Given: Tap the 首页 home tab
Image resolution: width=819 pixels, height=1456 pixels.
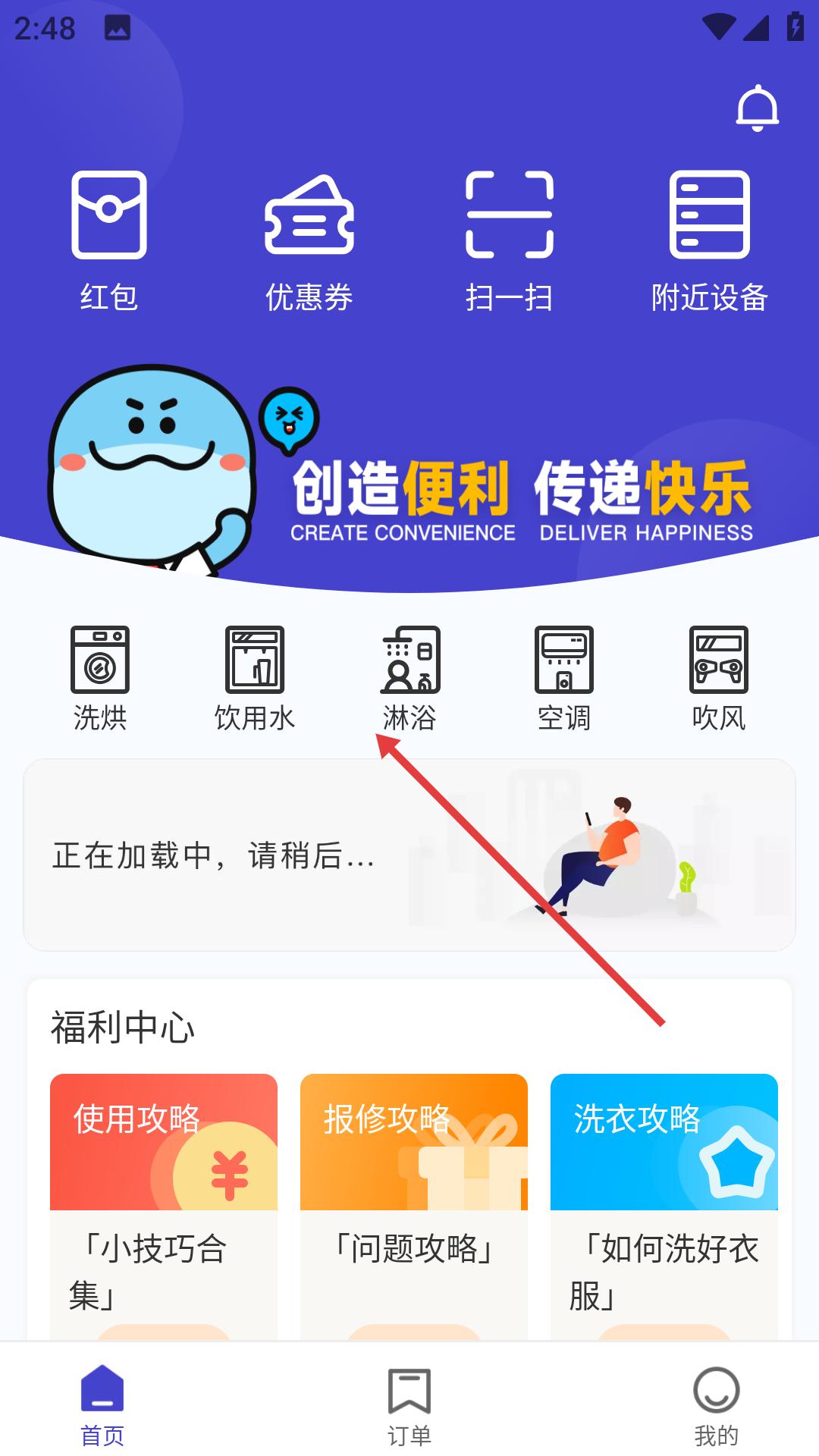Looking at the screenshot, I should click(x=102, y=1406).
